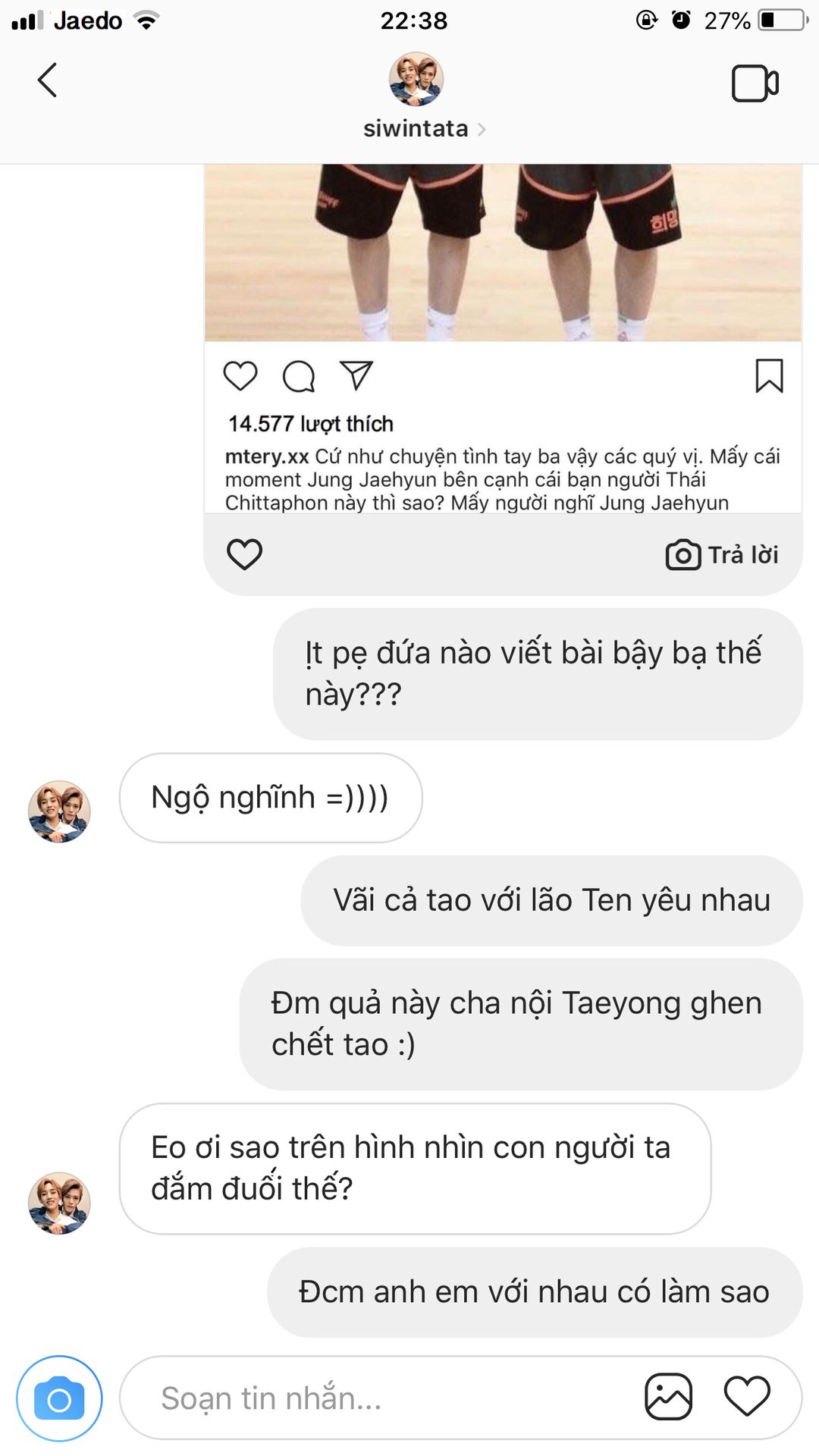Open siwintata's profile details from header
The height and width of the screenshot is (1456, 819).
423,129
